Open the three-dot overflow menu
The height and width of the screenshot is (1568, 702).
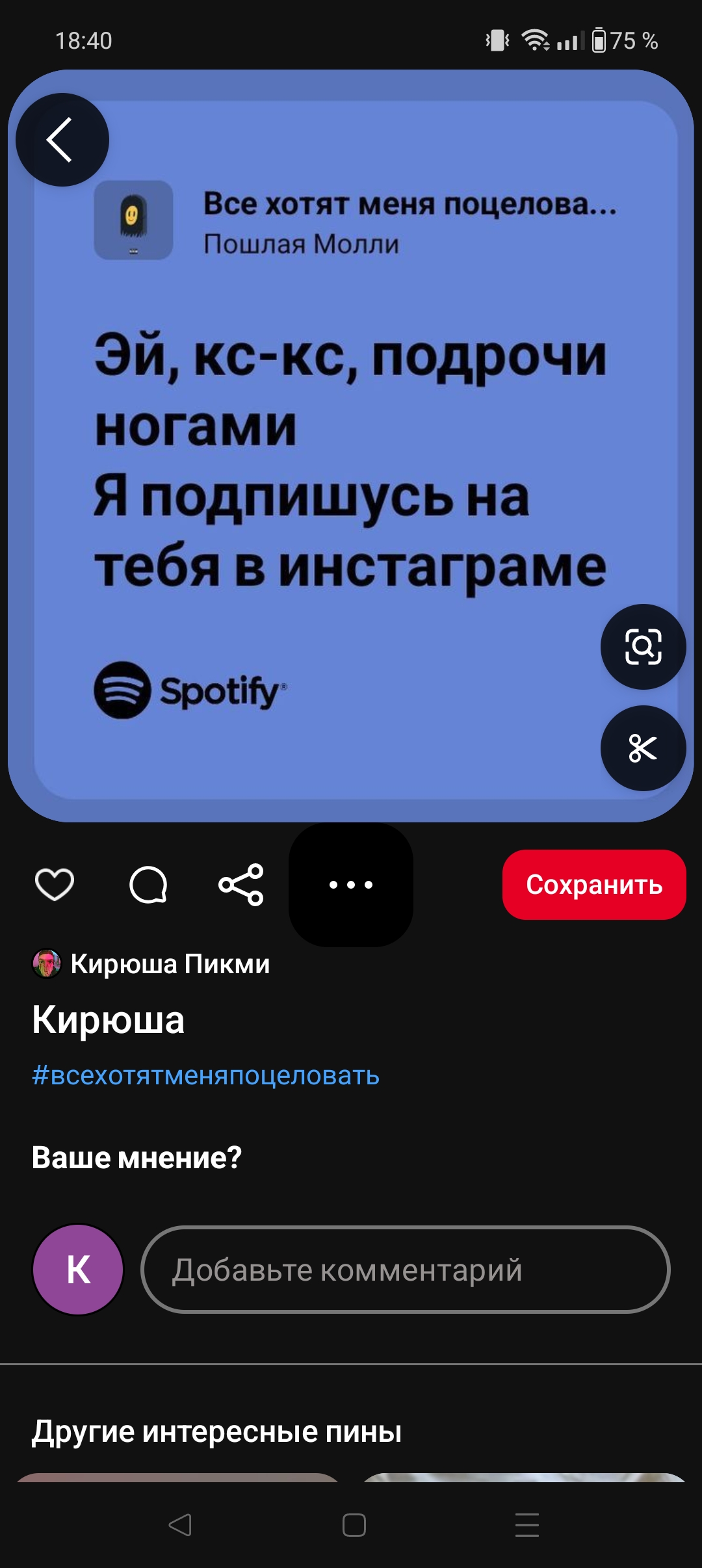pos(351,885)
